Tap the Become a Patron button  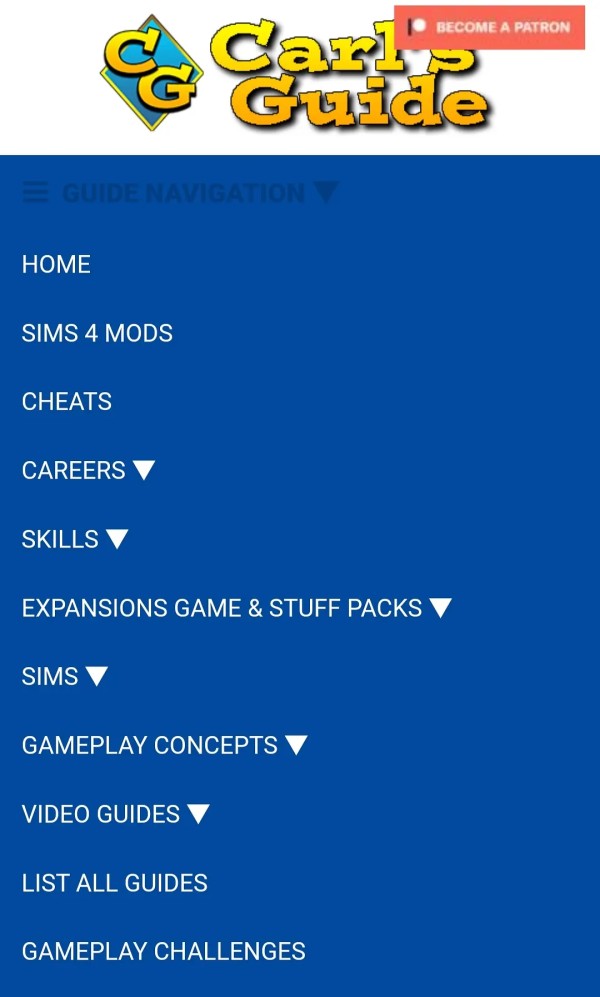tap(489, 27)
